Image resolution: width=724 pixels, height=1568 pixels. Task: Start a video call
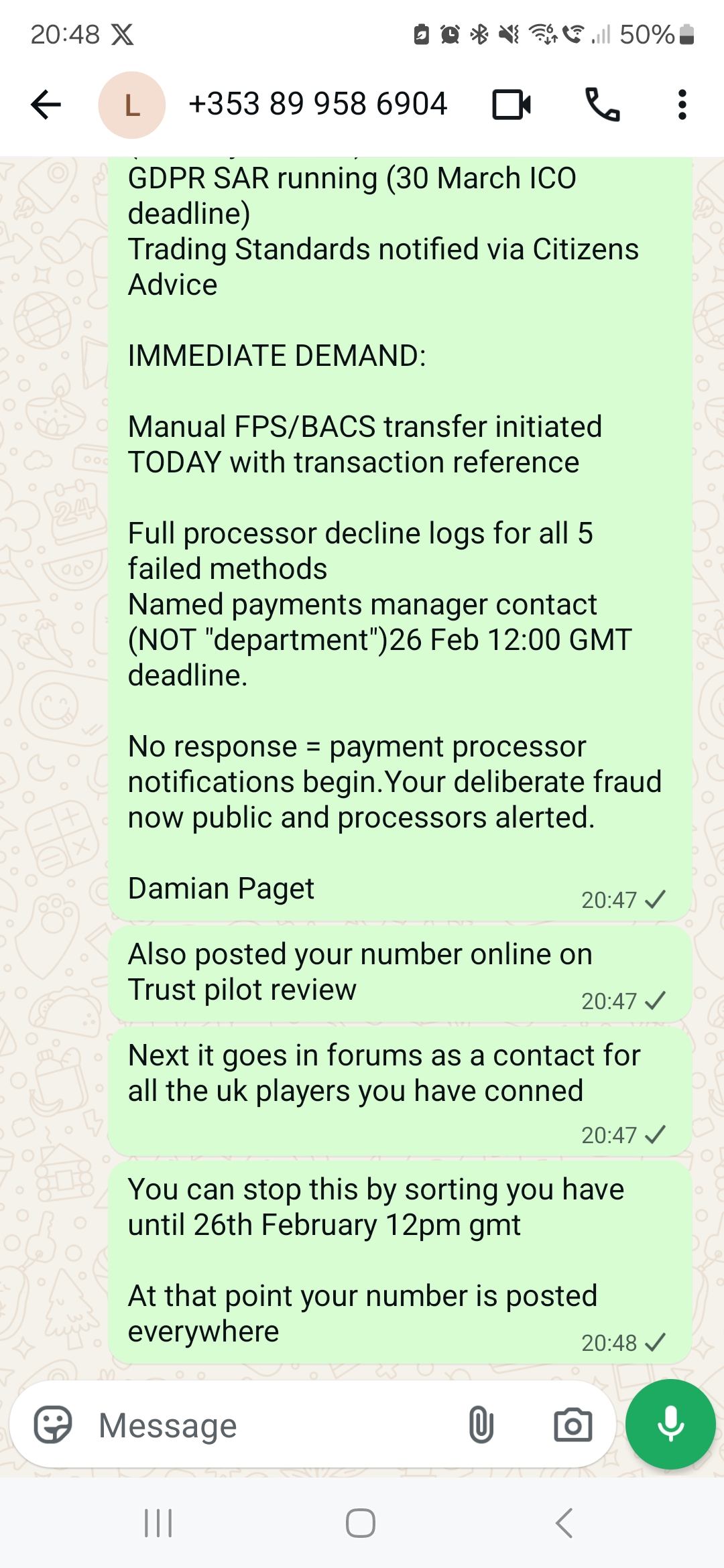[x=511, y=105]
